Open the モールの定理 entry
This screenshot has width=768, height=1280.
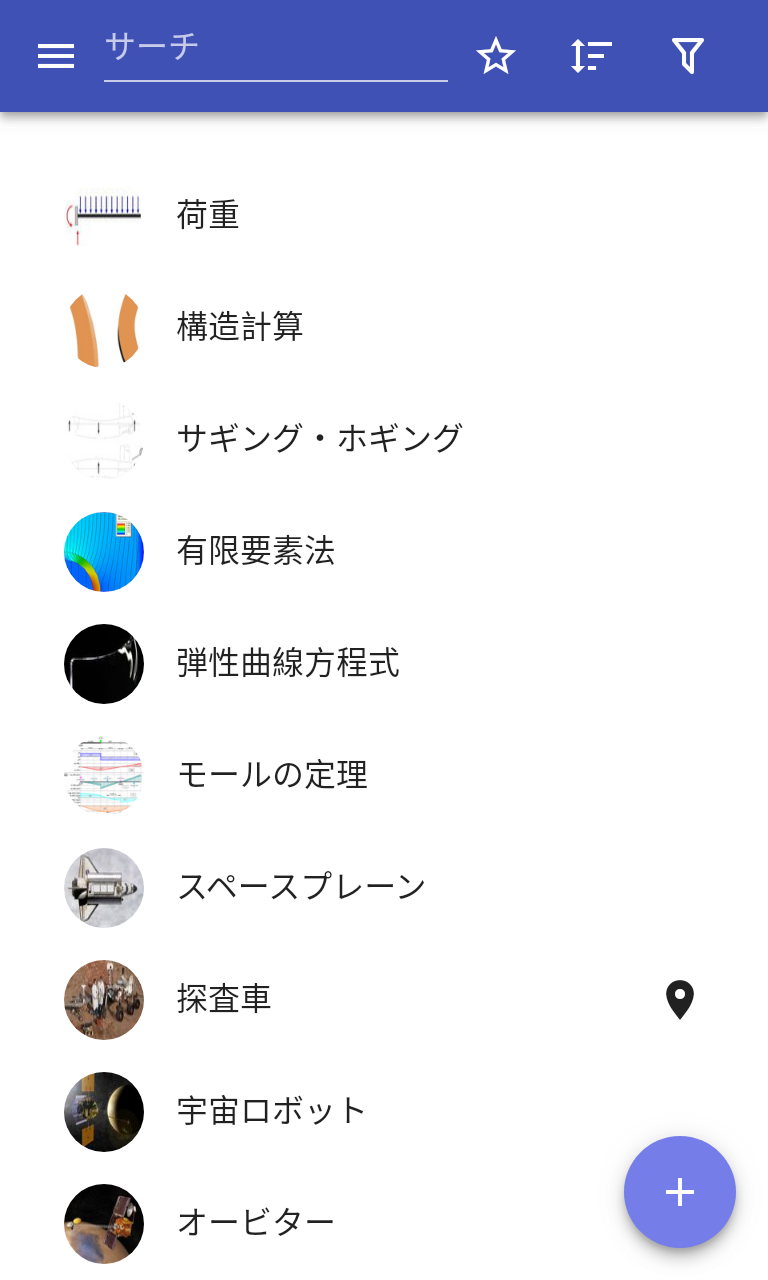pyautogui.click(x=272, y=775)
